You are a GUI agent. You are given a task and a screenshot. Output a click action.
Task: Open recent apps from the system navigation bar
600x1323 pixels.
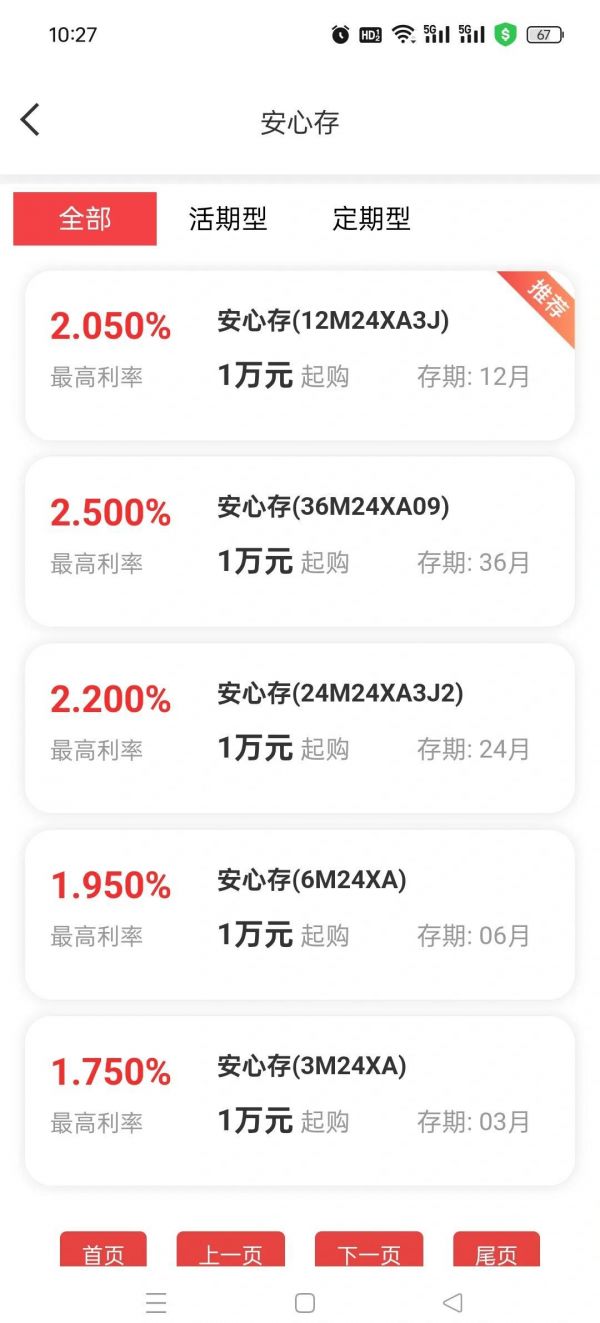point(156,1303)
